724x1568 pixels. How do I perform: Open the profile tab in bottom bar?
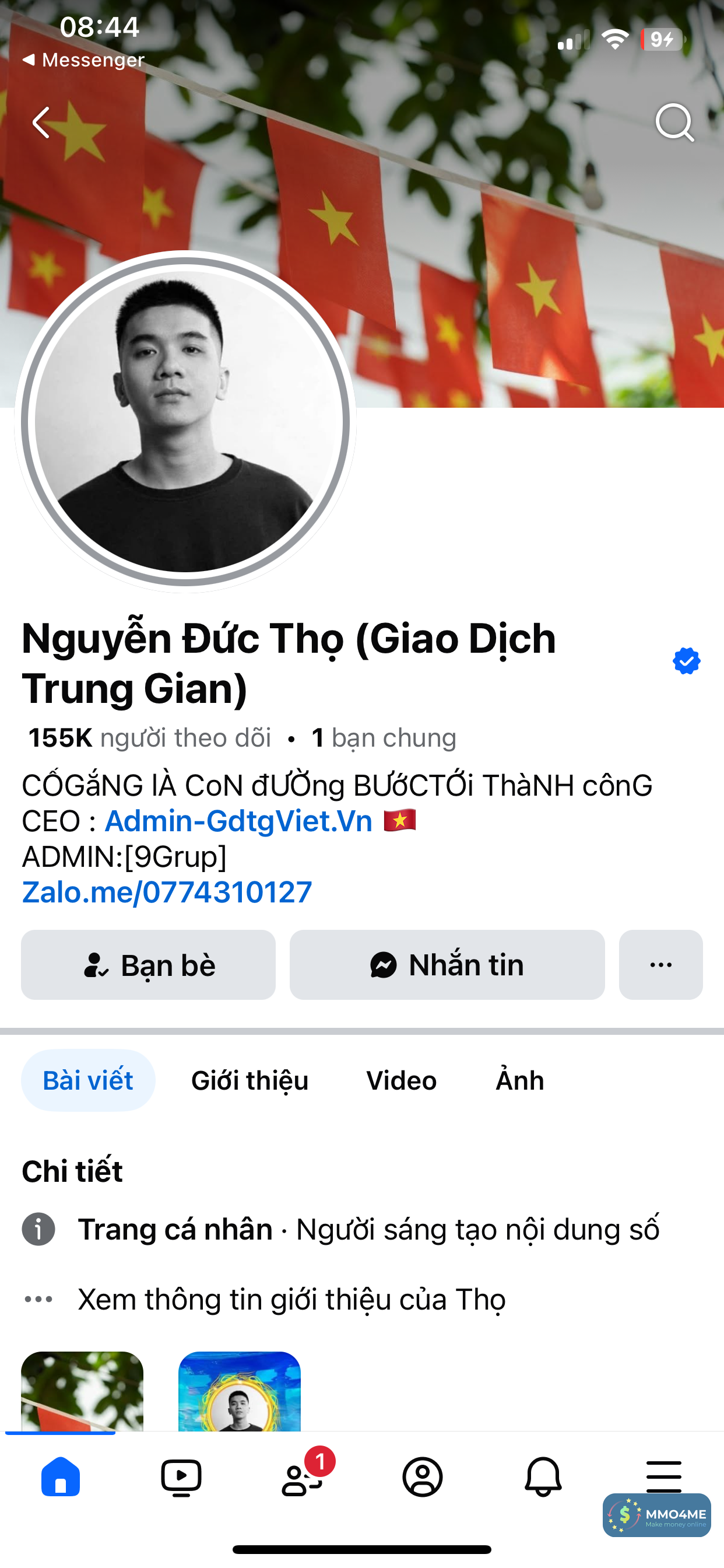[x=422, y=1476]
